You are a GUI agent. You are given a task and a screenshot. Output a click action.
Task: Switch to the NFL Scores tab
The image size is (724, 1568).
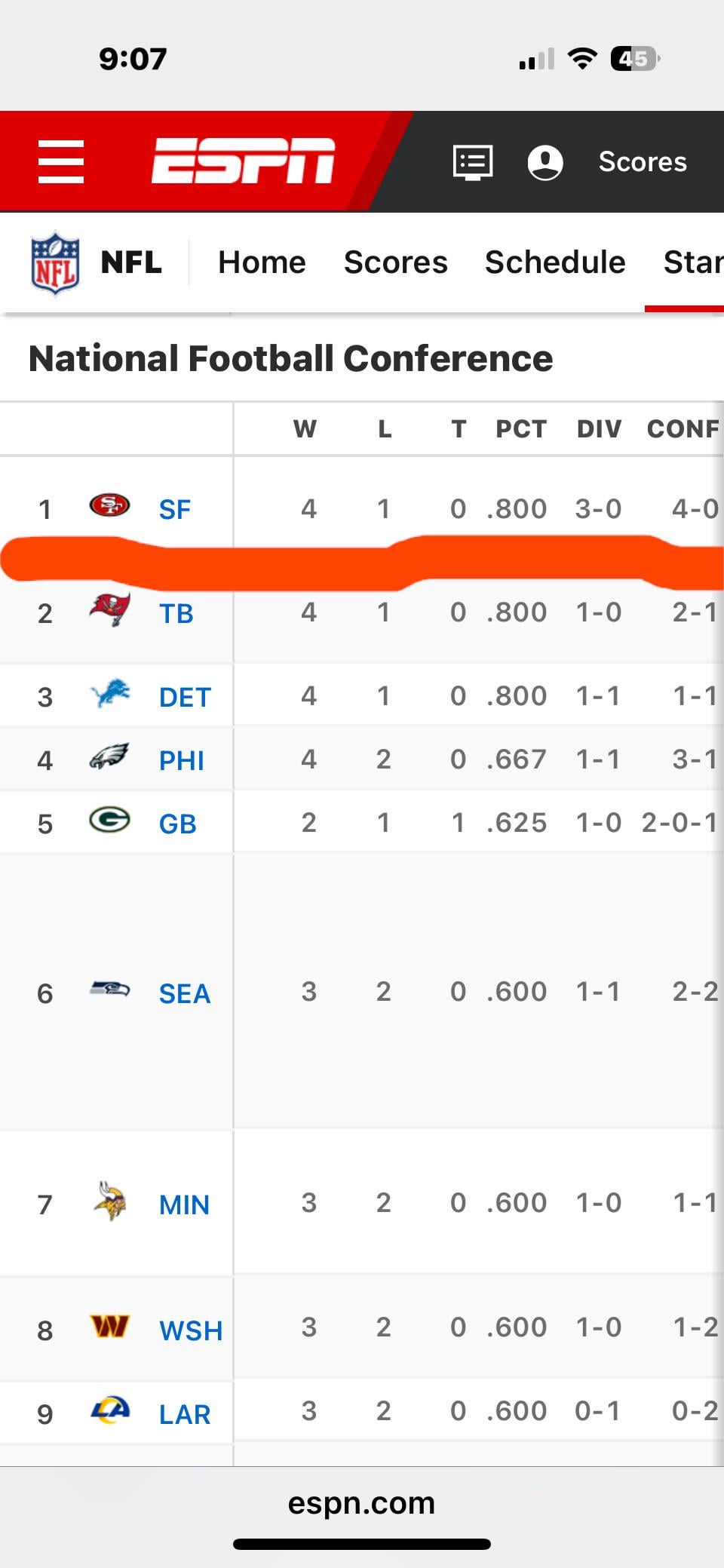[x=395, y=262]
